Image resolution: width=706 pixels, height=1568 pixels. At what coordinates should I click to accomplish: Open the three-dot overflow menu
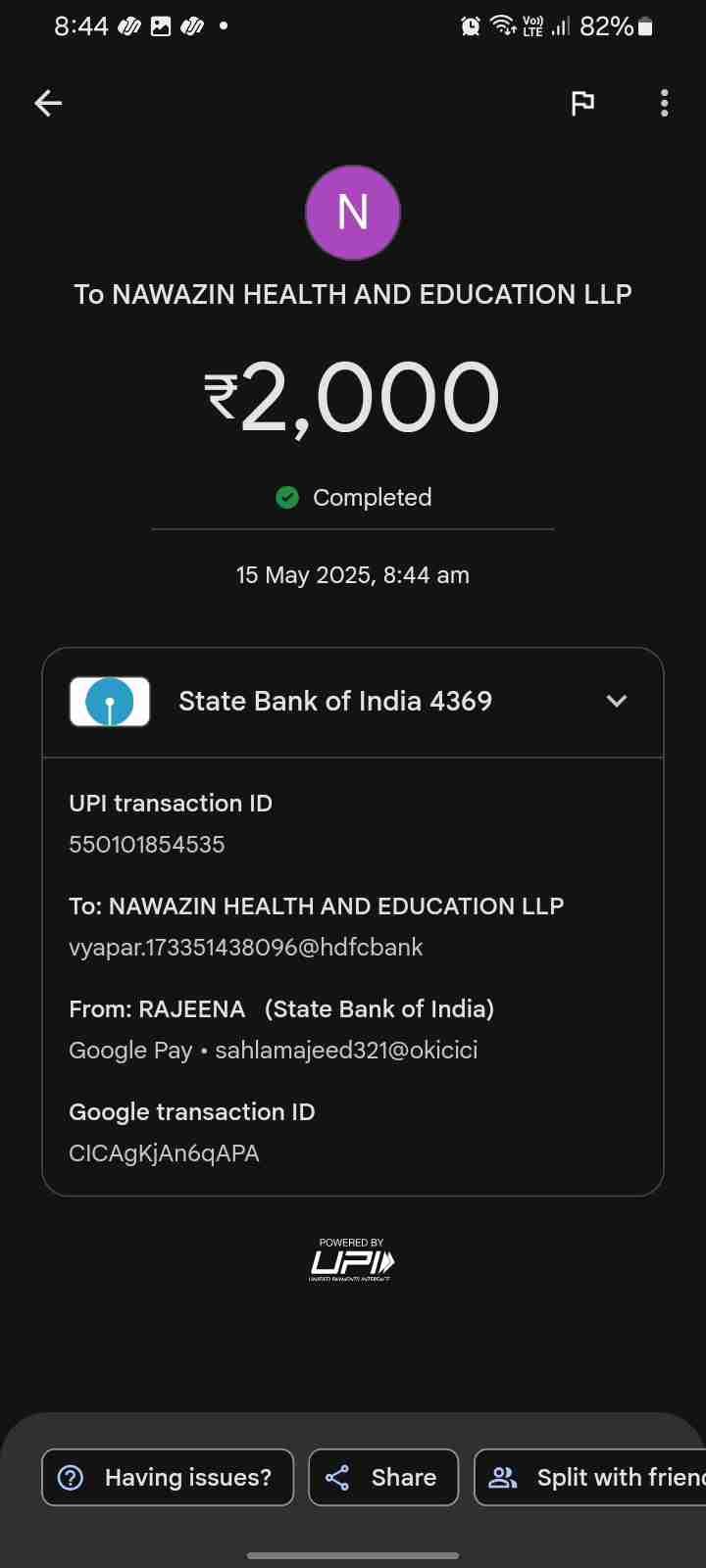pos(665,103)
